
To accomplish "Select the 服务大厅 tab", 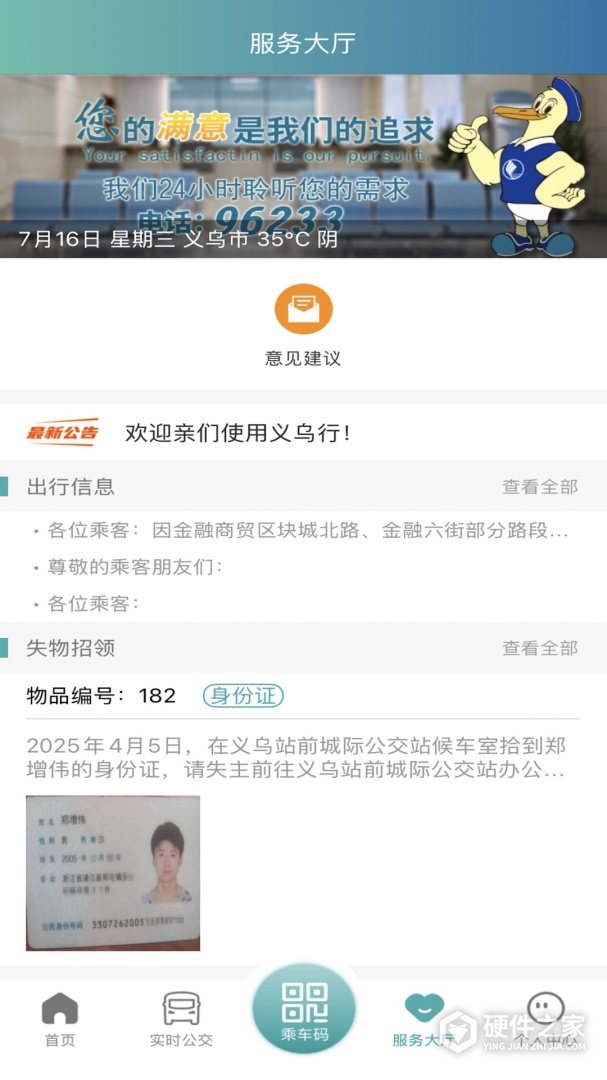I will [424, 1020].
